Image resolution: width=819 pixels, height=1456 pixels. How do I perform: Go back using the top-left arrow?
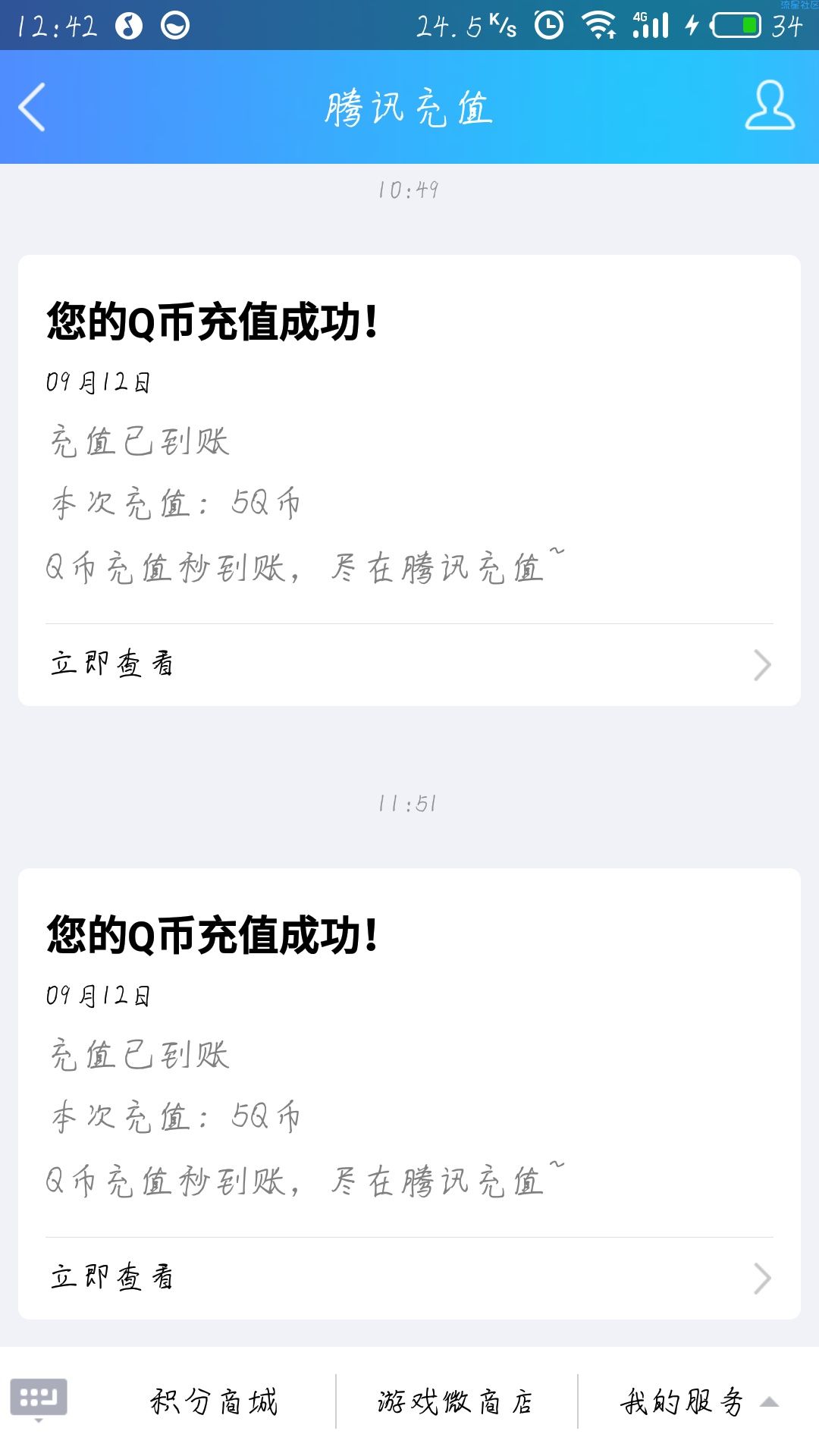tap(32, 107)
